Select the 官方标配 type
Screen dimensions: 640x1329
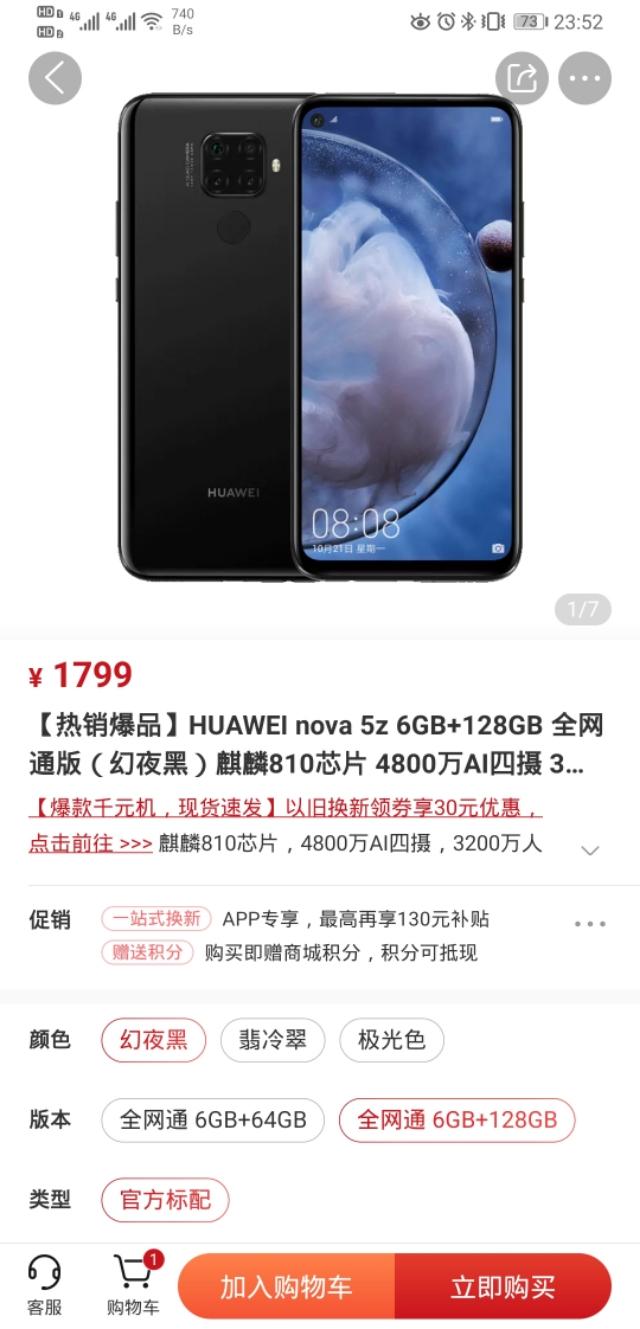(165, 1199)
